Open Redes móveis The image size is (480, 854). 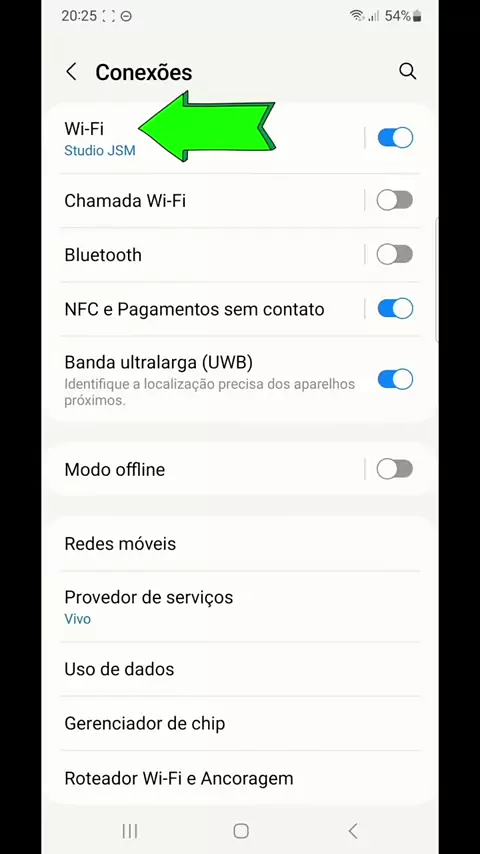[240, 544]
